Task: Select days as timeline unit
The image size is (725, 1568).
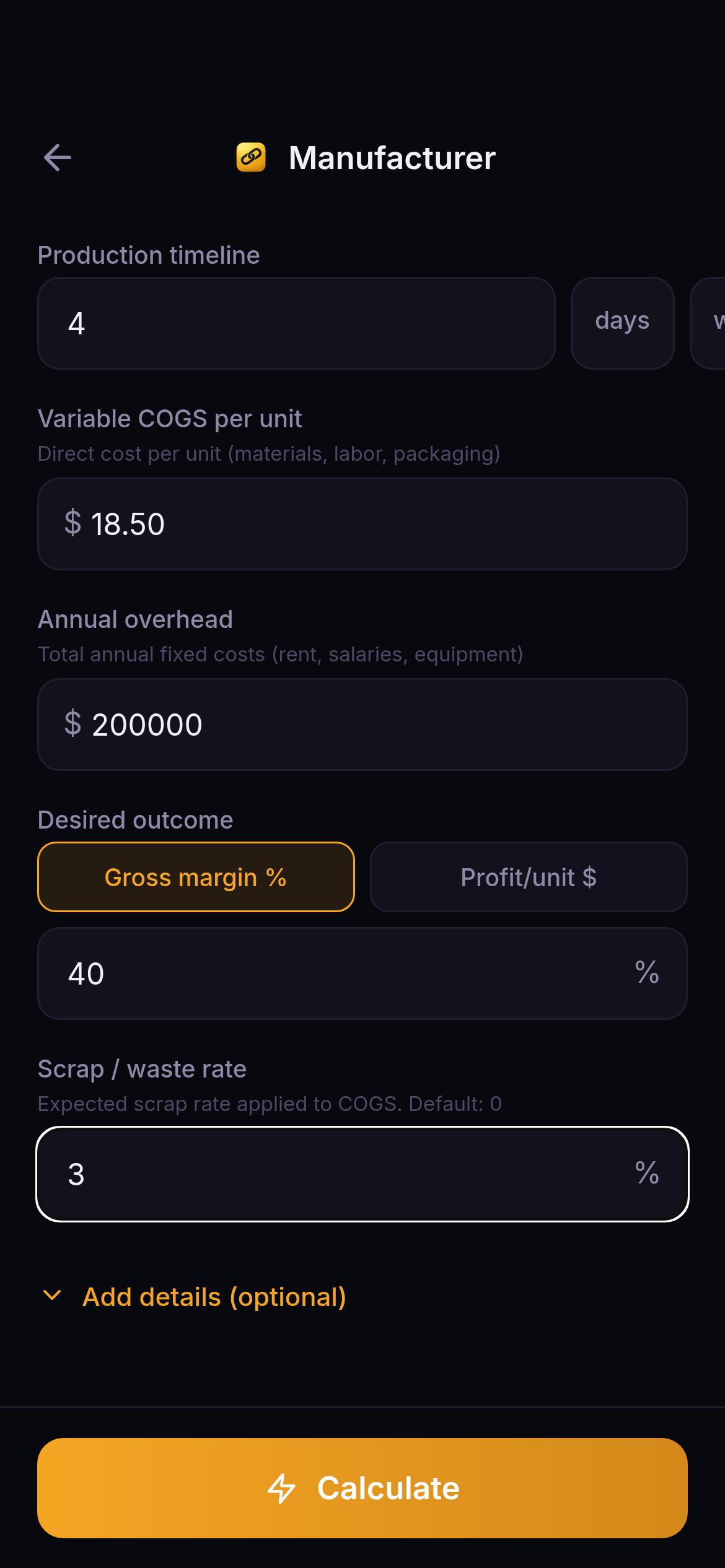Action: tap(622, 322)
